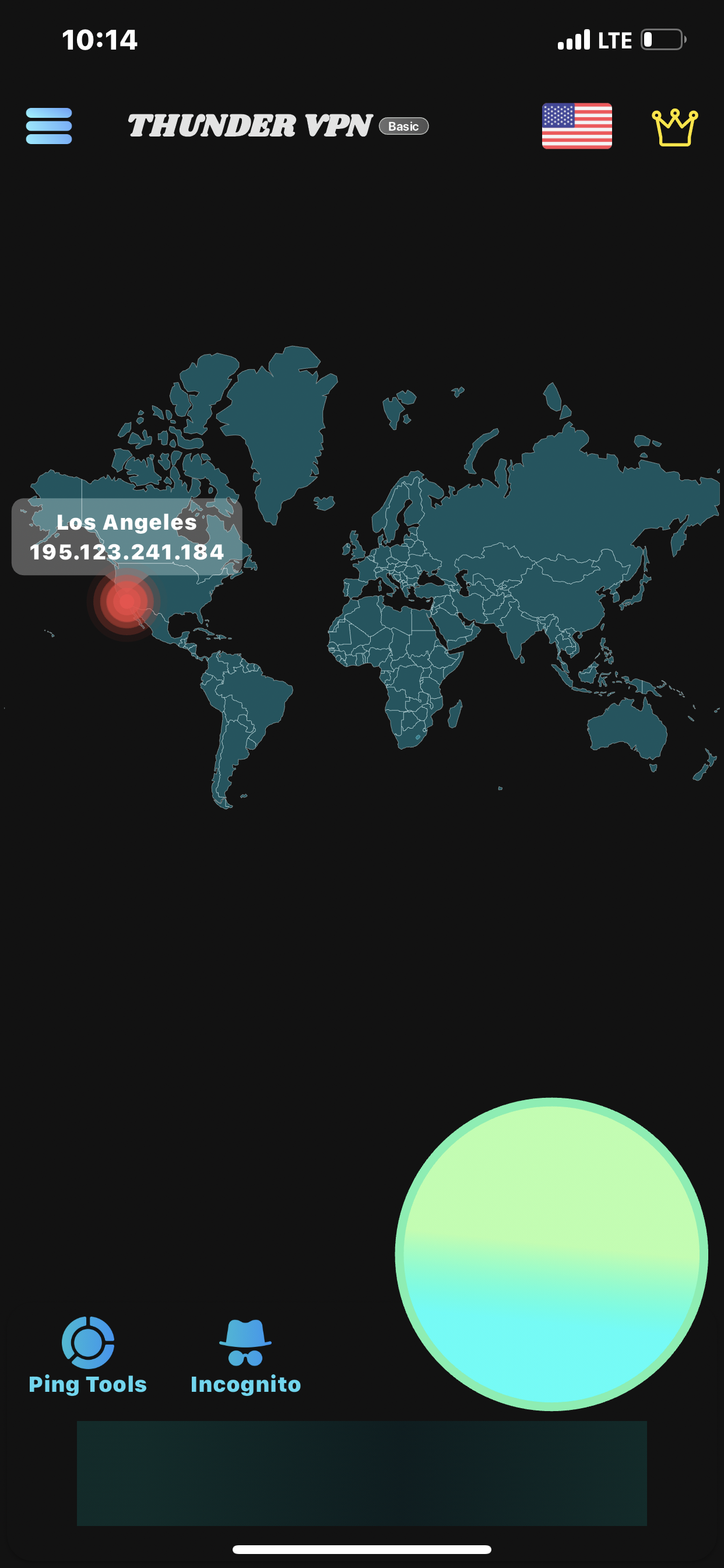Screen dimensions: 724x1568
Task: Tap the large green connect button
Action: click(x=551, y=1254)
